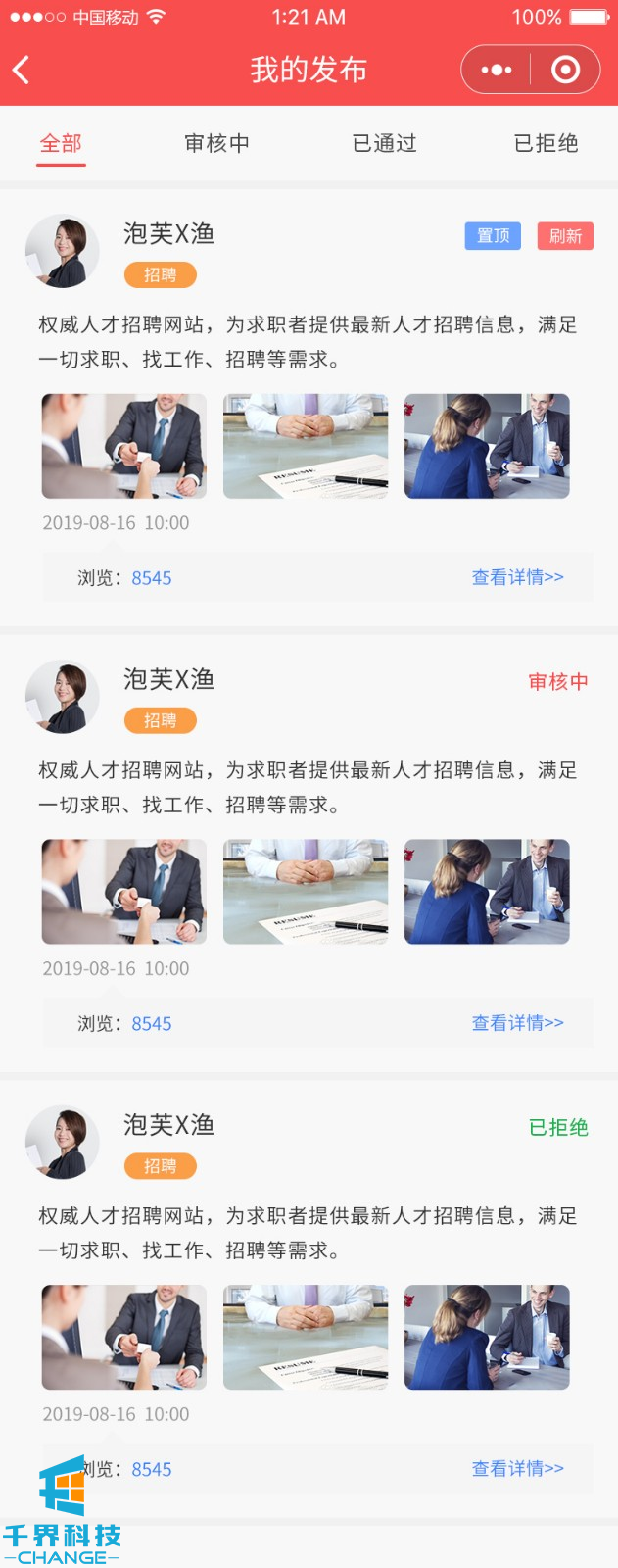The width and height of the screenshot is (618, 1568).
Task: Switch to the 已拒绝 tab
Action: [x=546, y=143]
